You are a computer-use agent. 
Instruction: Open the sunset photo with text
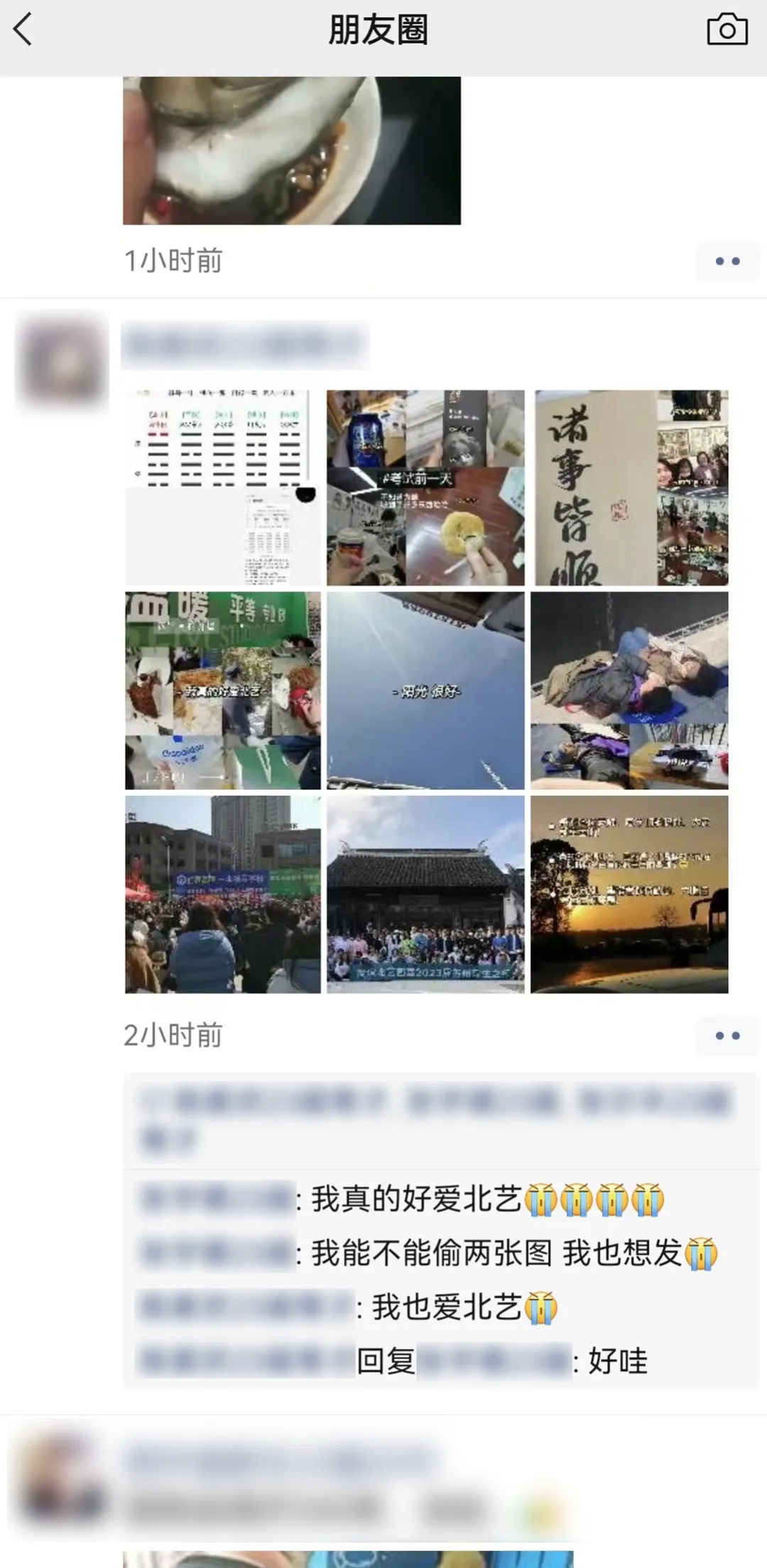pos(629,894)
